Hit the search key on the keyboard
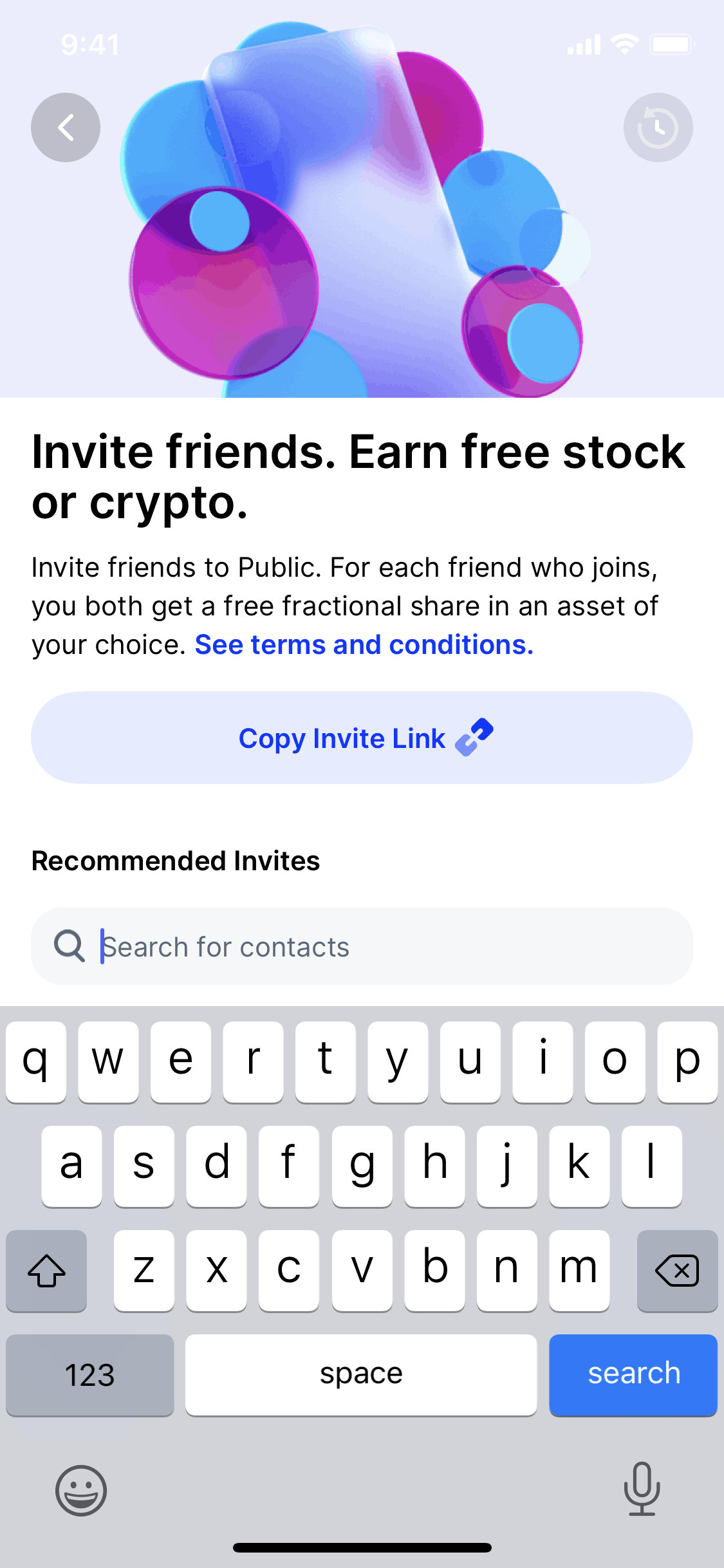Screen dimensions: 724x1568 [x=633, y=1375]
